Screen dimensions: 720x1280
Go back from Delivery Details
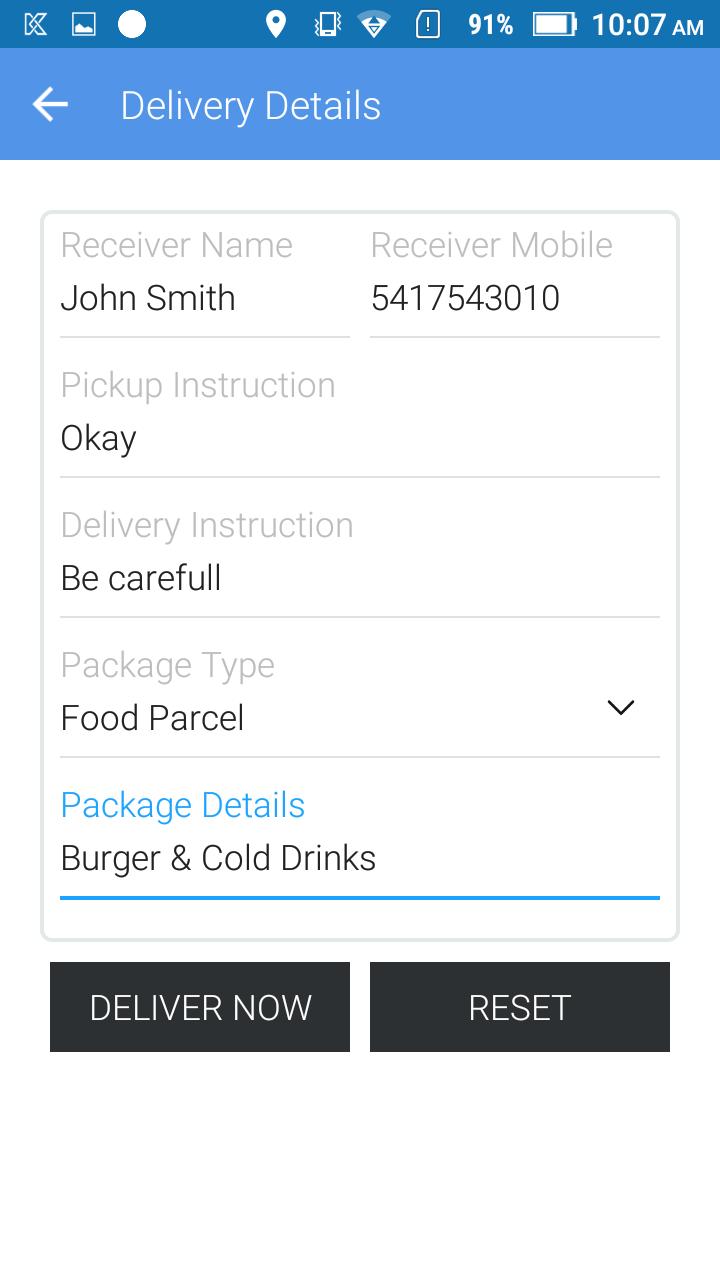click(x=50, y=104)
